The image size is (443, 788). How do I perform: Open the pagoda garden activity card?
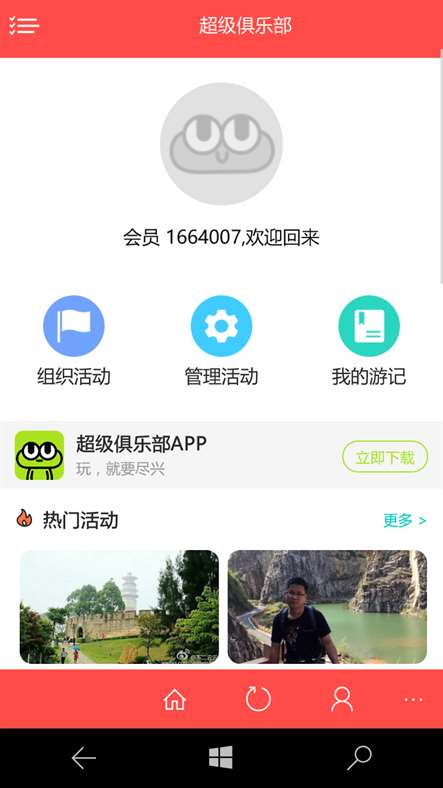[119, 607]
